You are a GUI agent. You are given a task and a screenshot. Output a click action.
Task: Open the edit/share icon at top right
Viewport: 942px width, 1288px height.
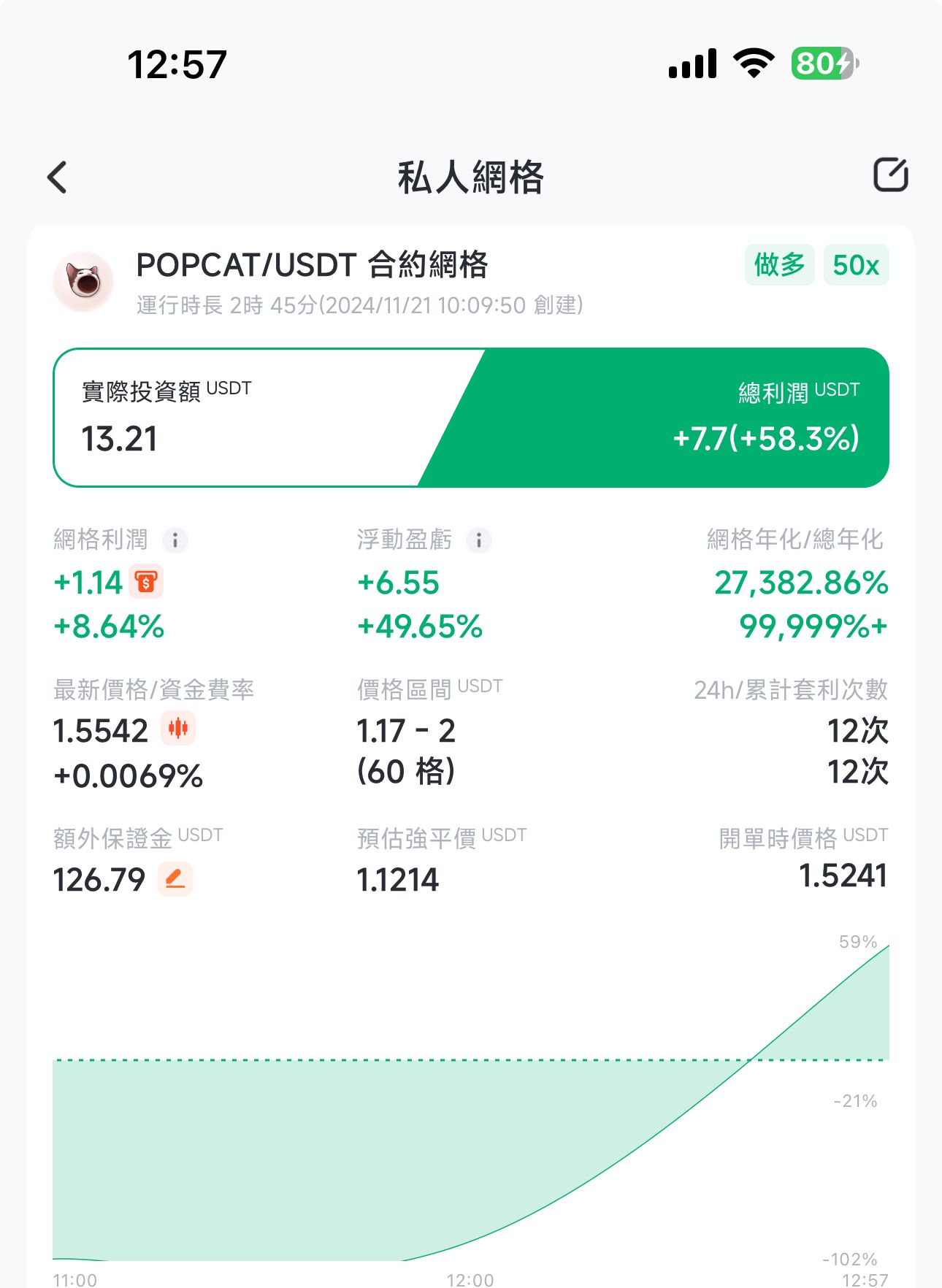point(890,175)
